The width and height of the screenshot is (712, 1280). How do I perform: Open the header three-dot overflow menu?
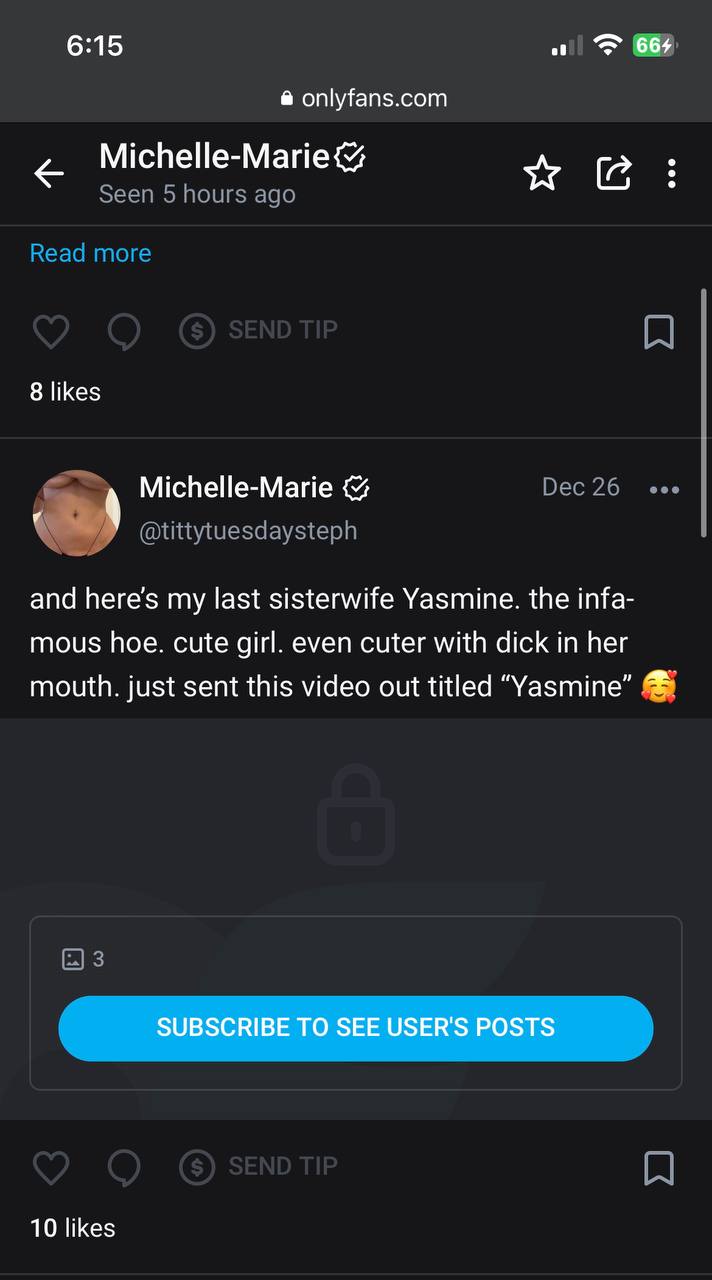pyautogui.click(x=671, y=173)
